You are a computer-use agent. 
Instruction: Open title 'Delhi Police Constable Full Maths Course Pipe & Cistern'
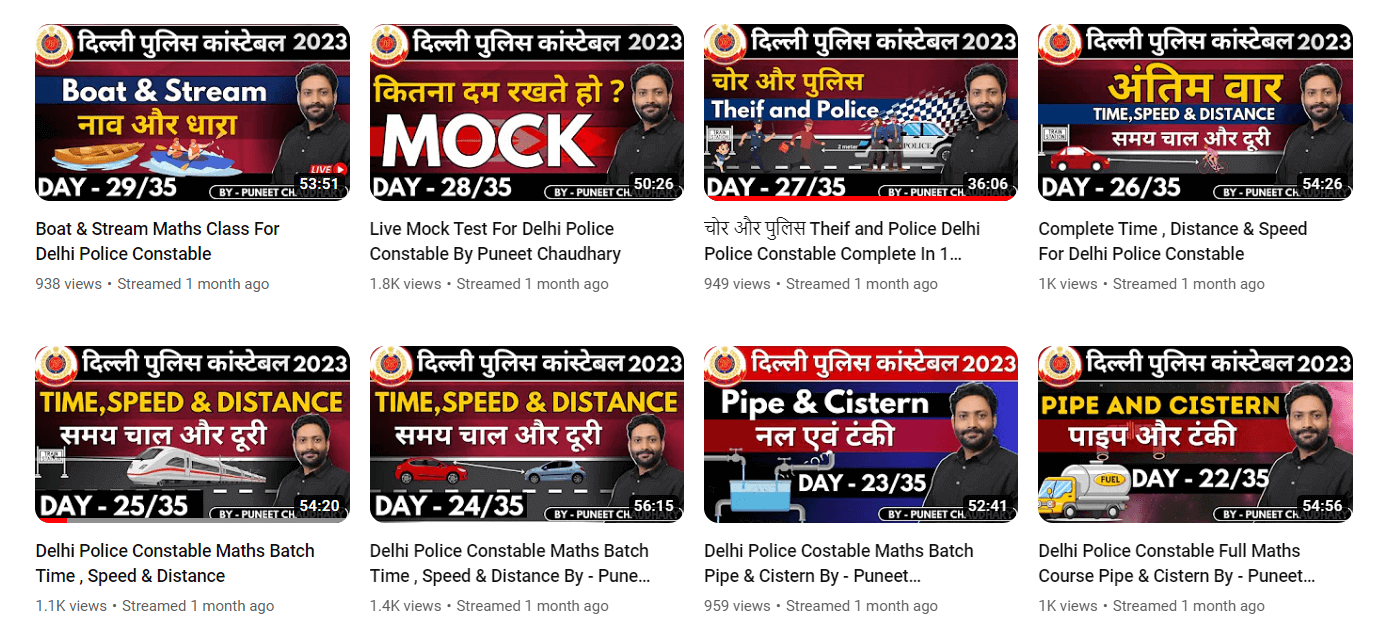pos(1176,563)
